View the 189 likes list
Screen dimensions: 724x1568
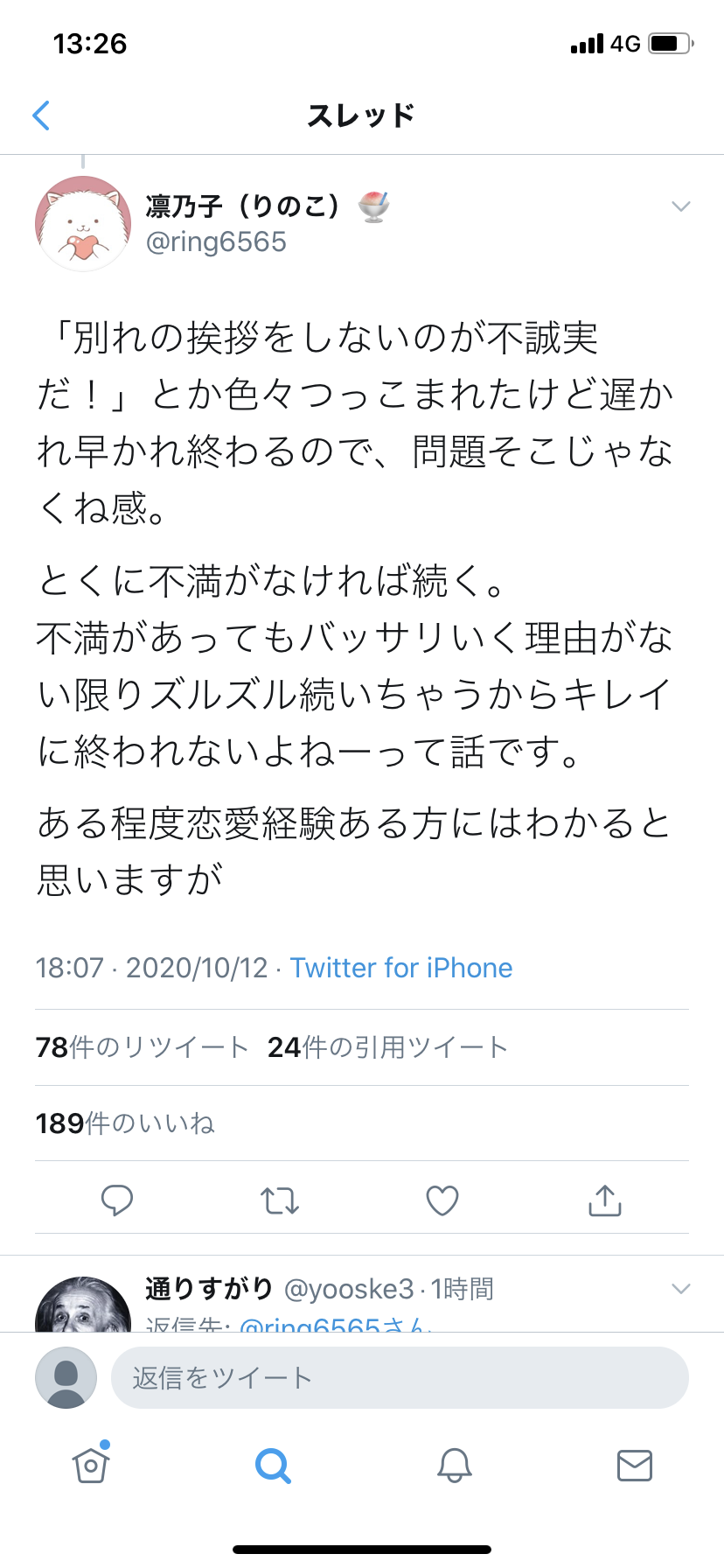click(x=125, y=1123)
